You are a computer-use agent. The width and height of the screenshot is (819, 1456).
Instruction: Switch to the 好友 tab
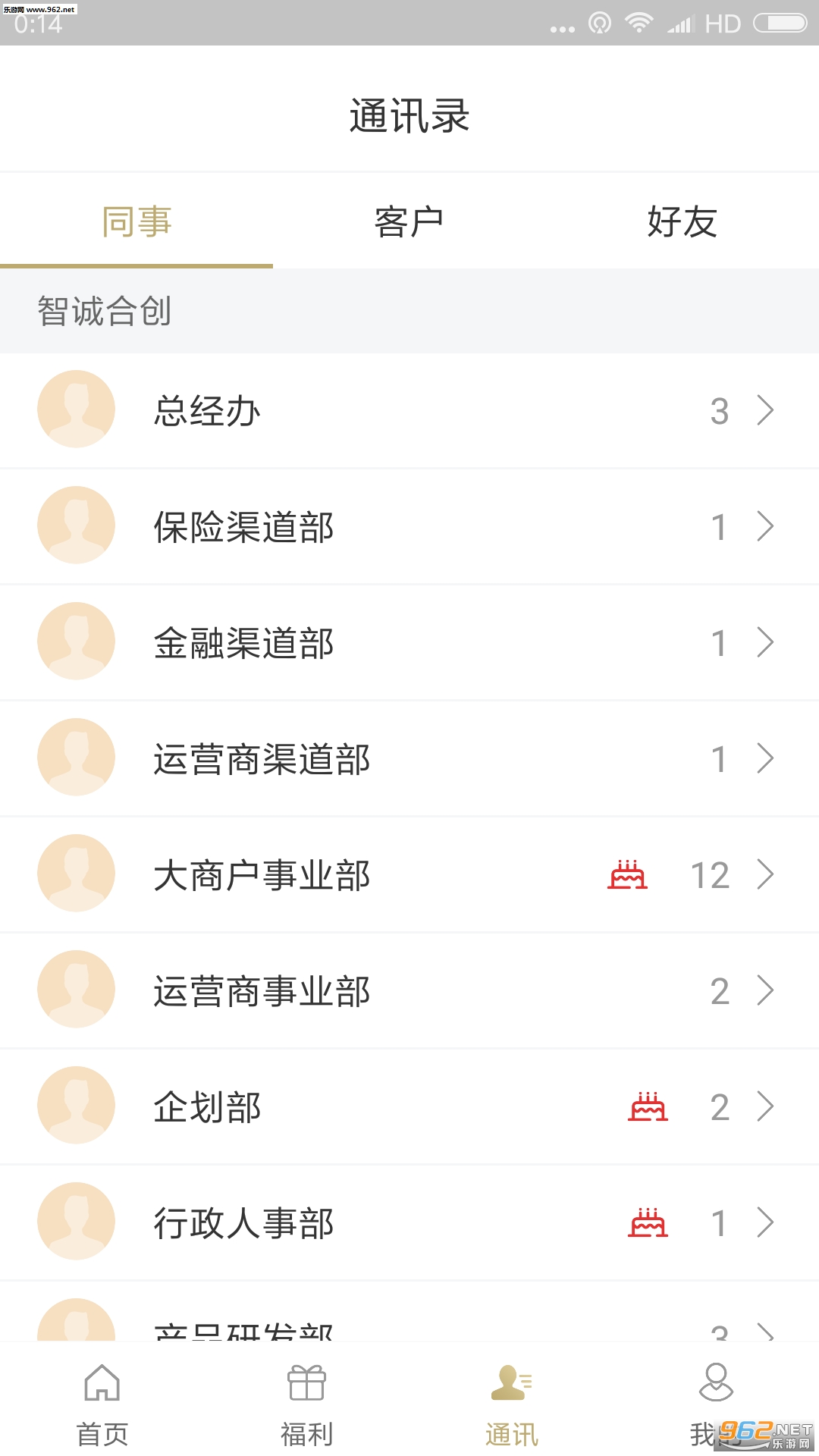682,221
